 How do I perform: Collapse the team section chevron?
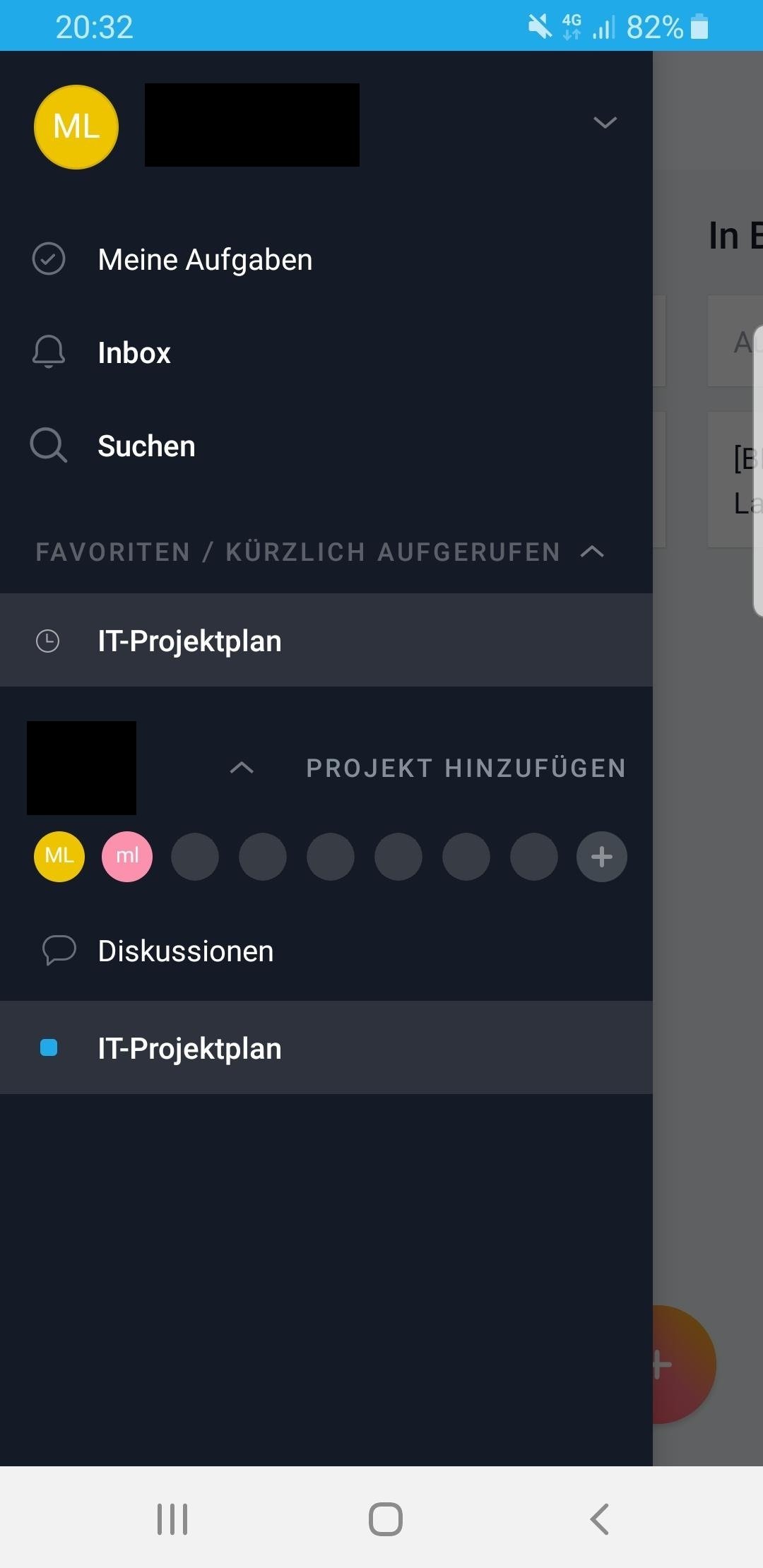242,768
